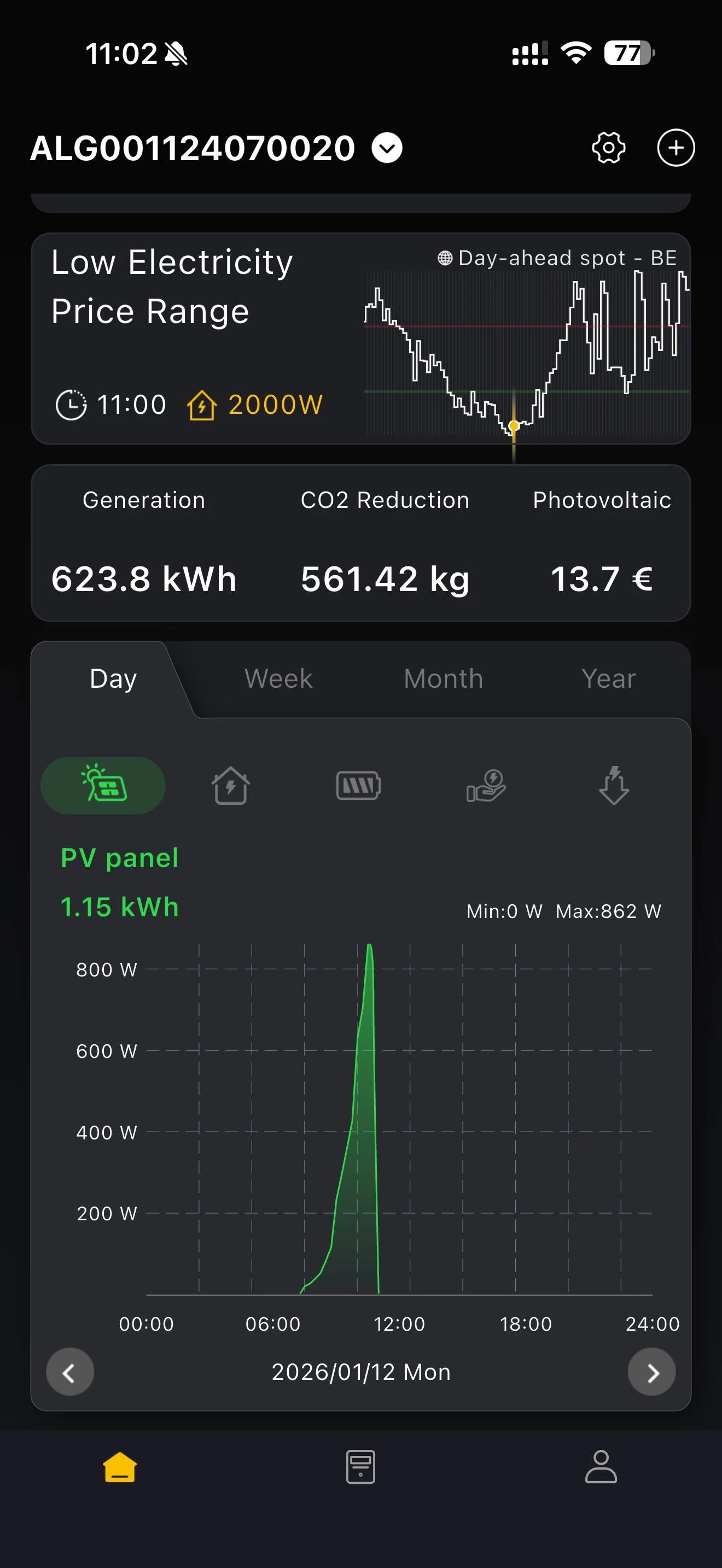Switch to the Month tab

click(443, 678)
